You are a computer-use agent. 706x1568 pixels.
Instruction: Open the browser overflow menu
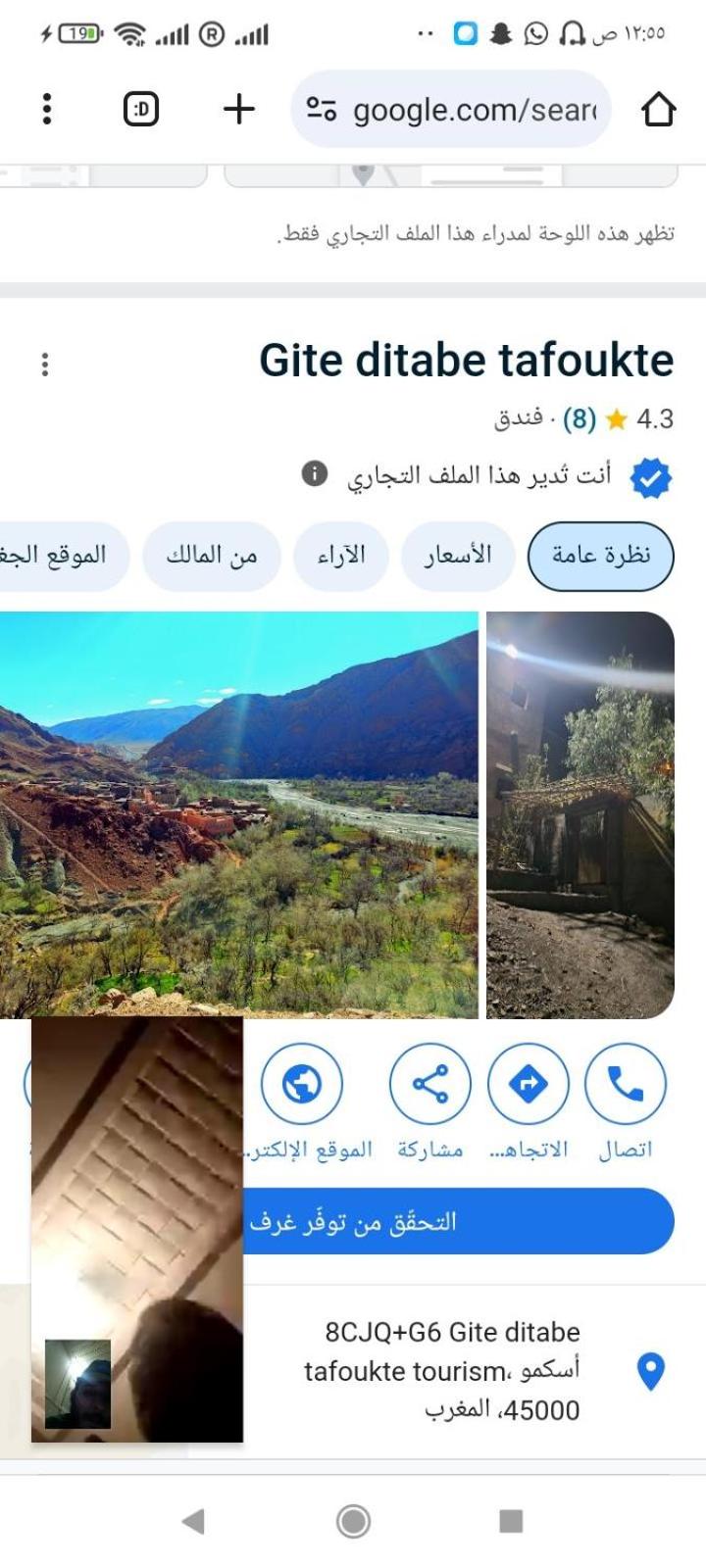click(x=46, y=109)
